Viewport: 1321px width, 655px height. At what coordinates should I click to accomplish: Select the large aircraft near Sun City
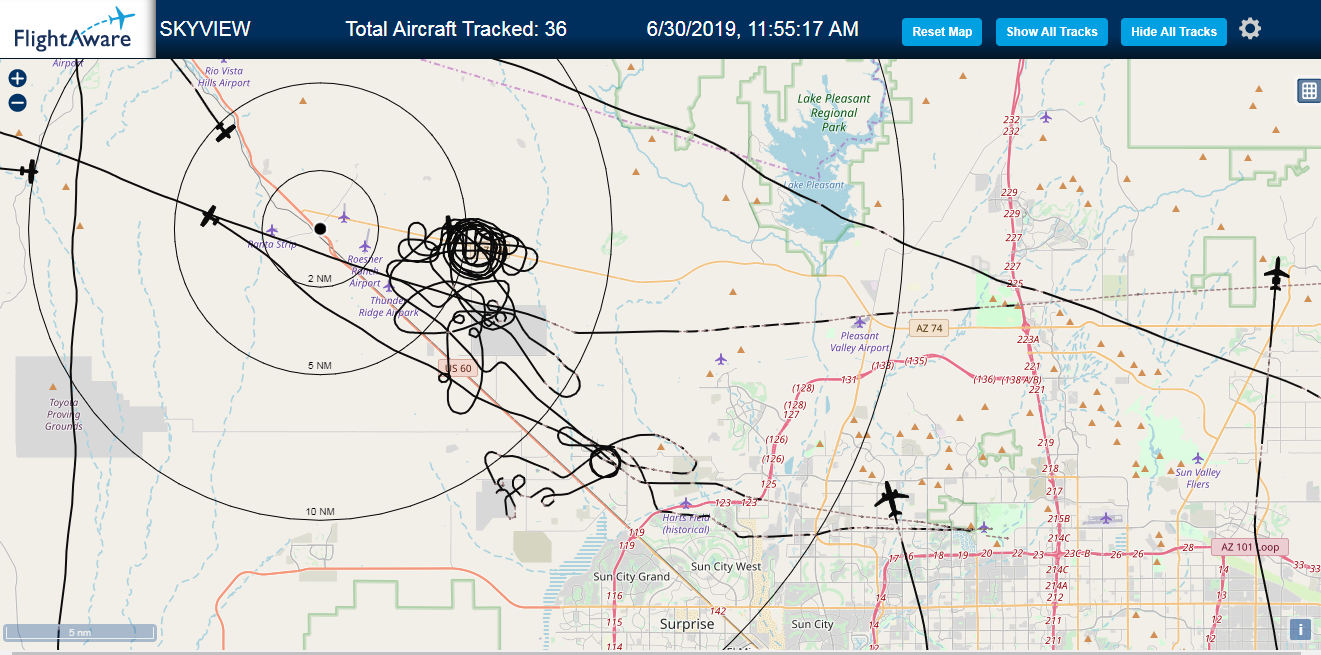[x=889, y=499]
